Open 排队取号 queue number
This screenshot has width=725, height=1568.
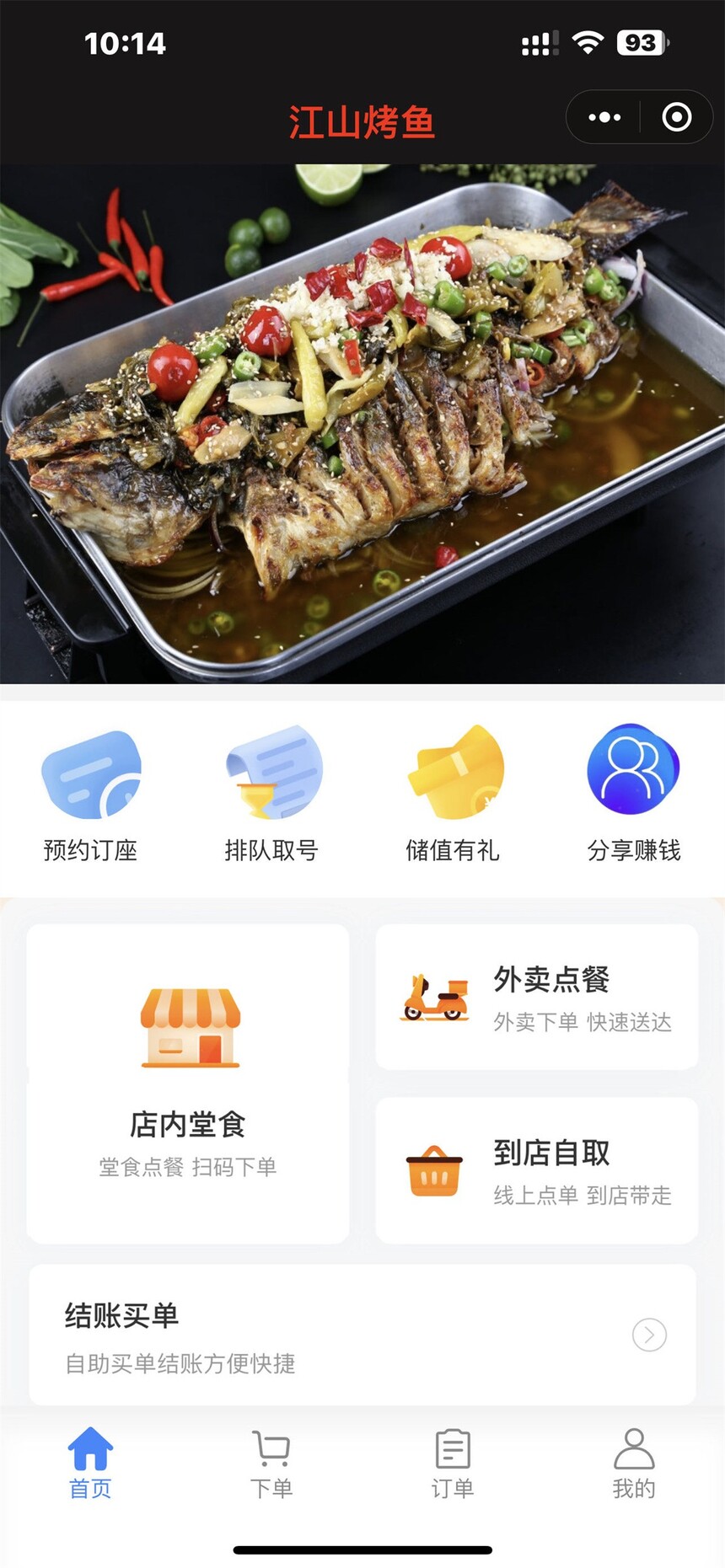click(x=271, y=794)
